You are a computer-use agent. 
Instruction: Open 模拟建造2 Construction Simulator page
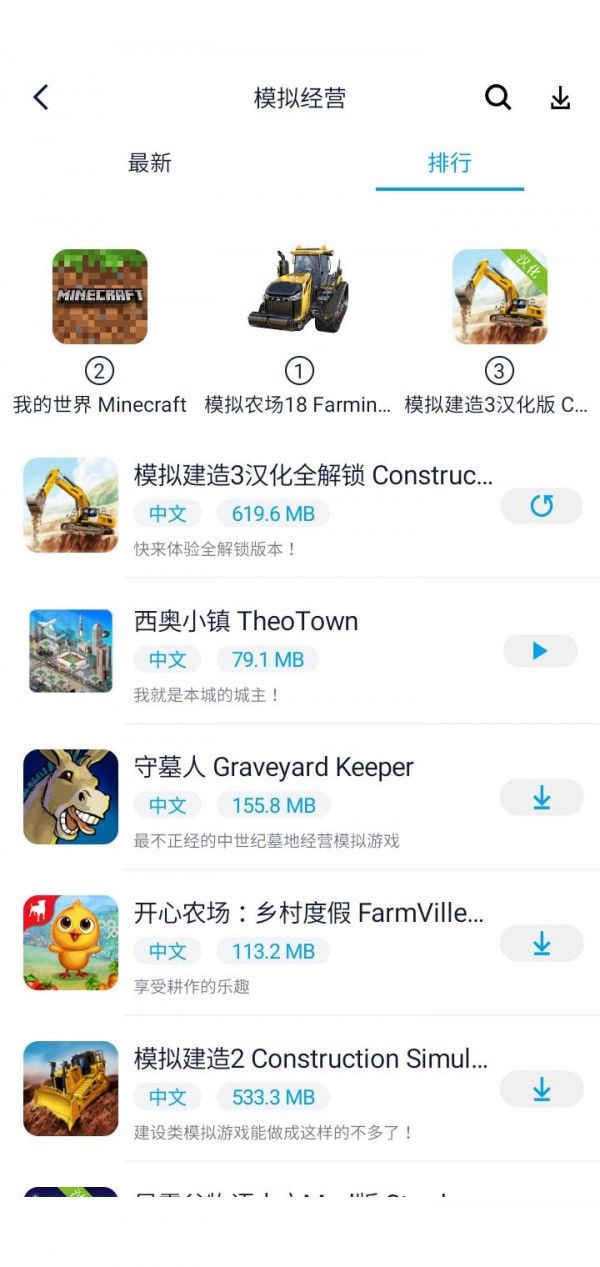click(x=310, y=1059)
